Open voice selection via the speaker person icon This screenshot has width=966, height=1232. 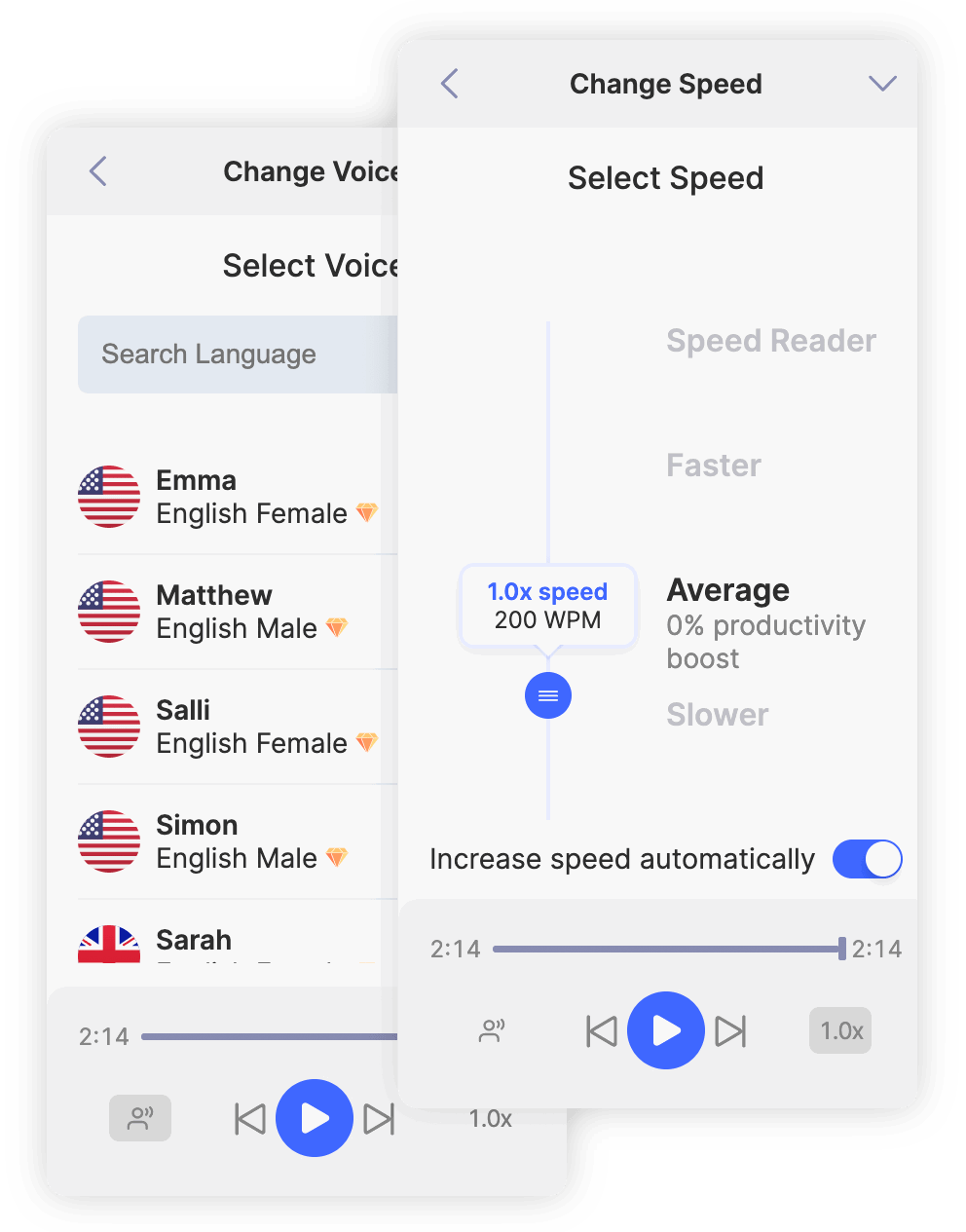coord(490,1029)
